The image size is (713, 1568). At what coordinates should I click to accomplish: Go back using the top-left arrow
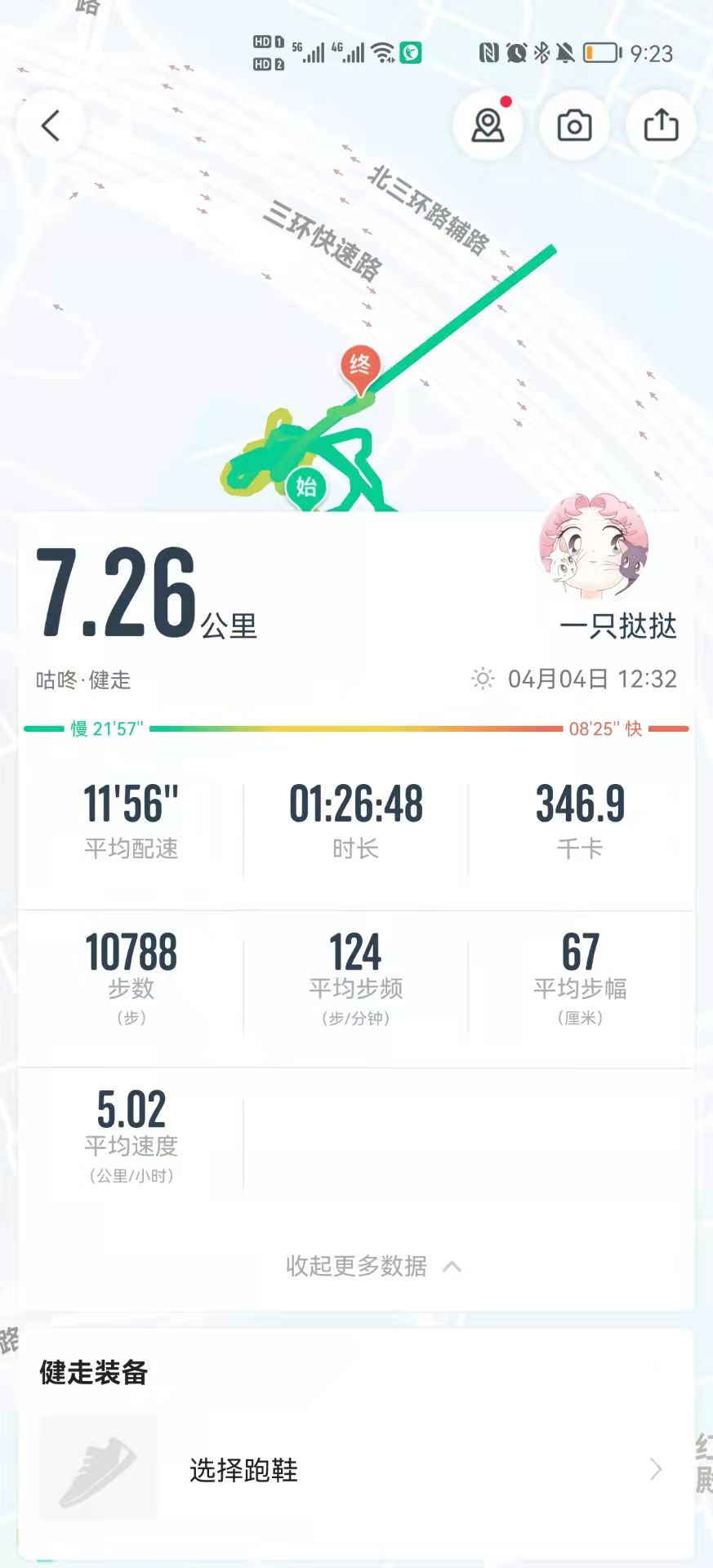click(x=51, y=126)
